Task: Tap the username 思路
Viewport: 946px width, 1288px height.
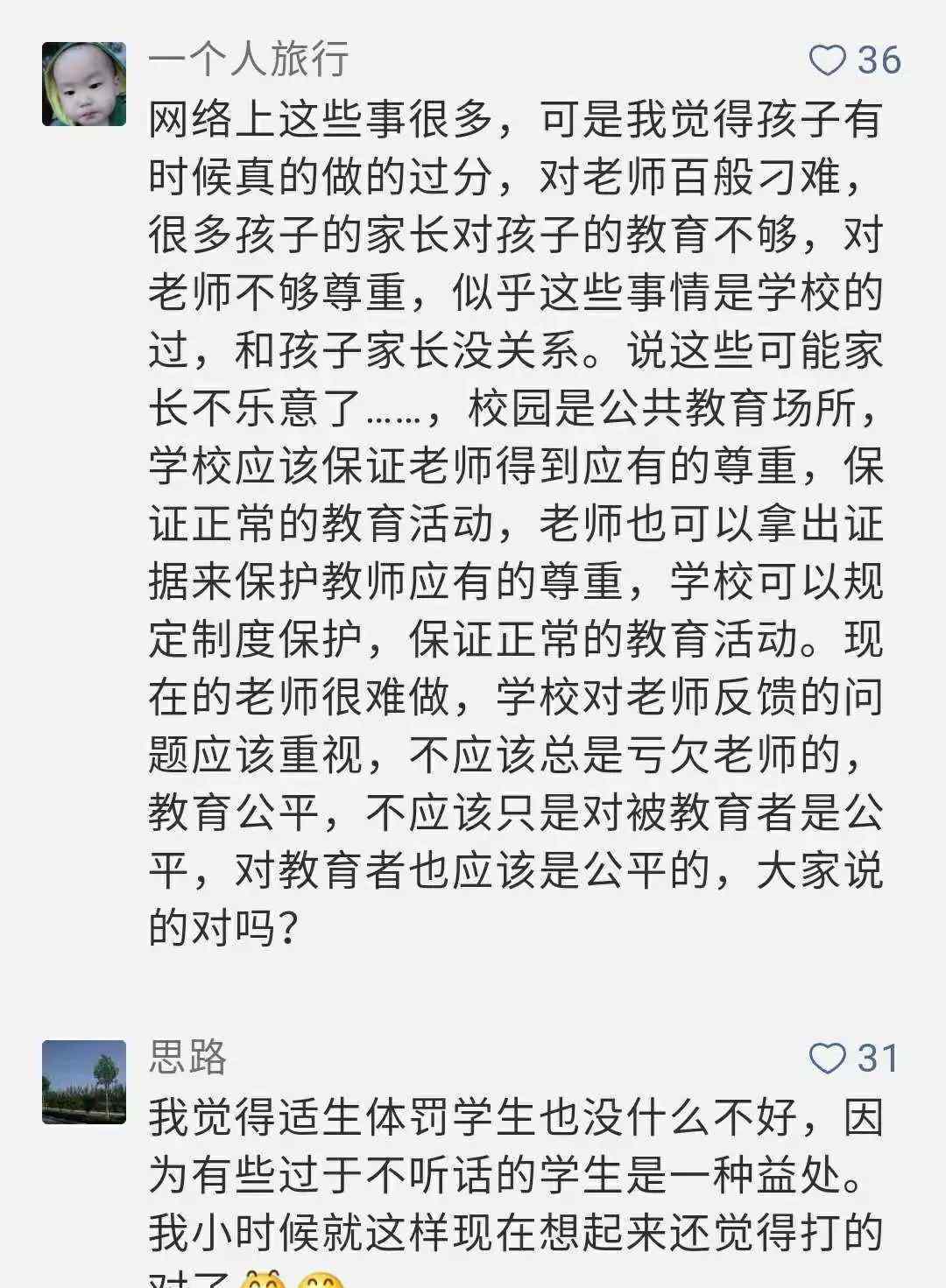Action: tap(187, 1057)
